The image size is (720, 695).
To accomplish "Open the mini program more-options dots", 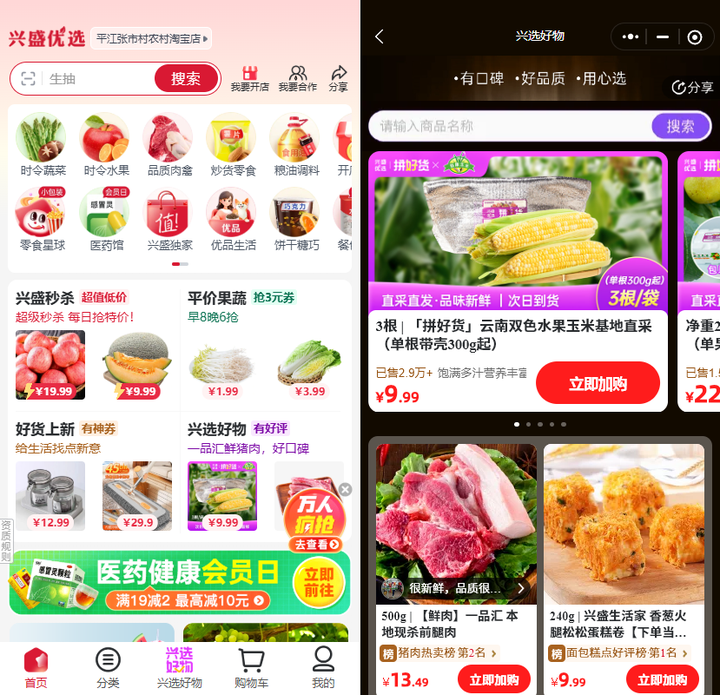I will tap(630, 37).
